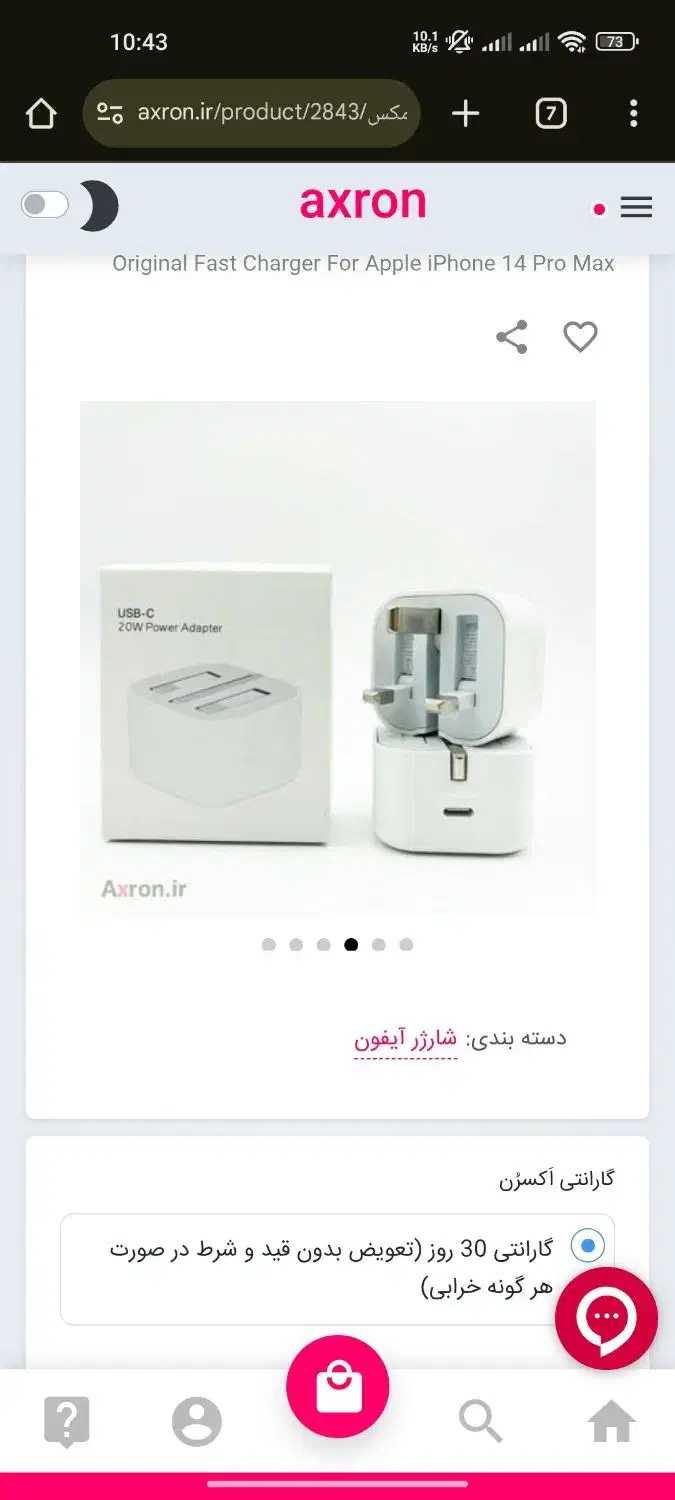Open the product image in full view

338,658
